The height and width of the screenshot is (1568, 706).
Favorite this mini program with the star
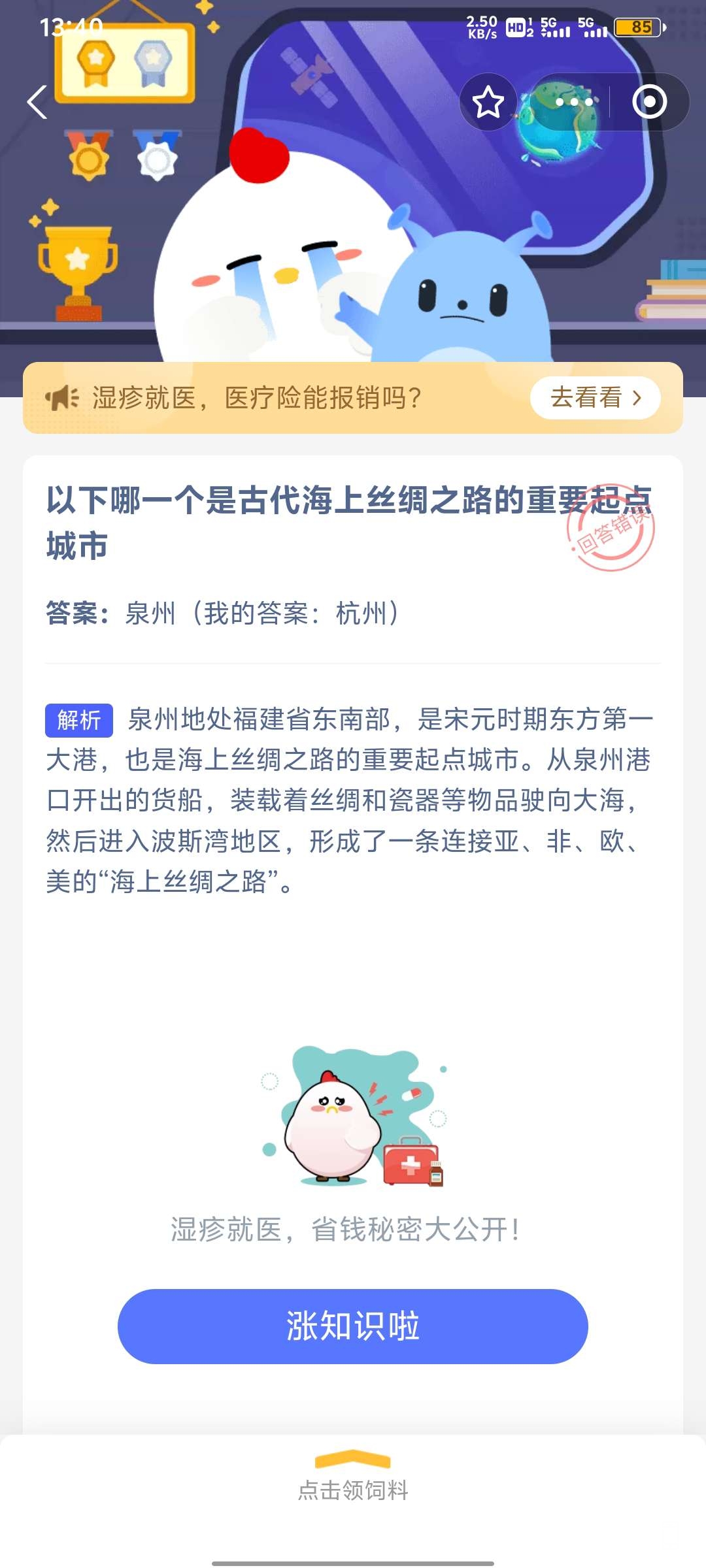pyautogui.click(x=488, y=103)
